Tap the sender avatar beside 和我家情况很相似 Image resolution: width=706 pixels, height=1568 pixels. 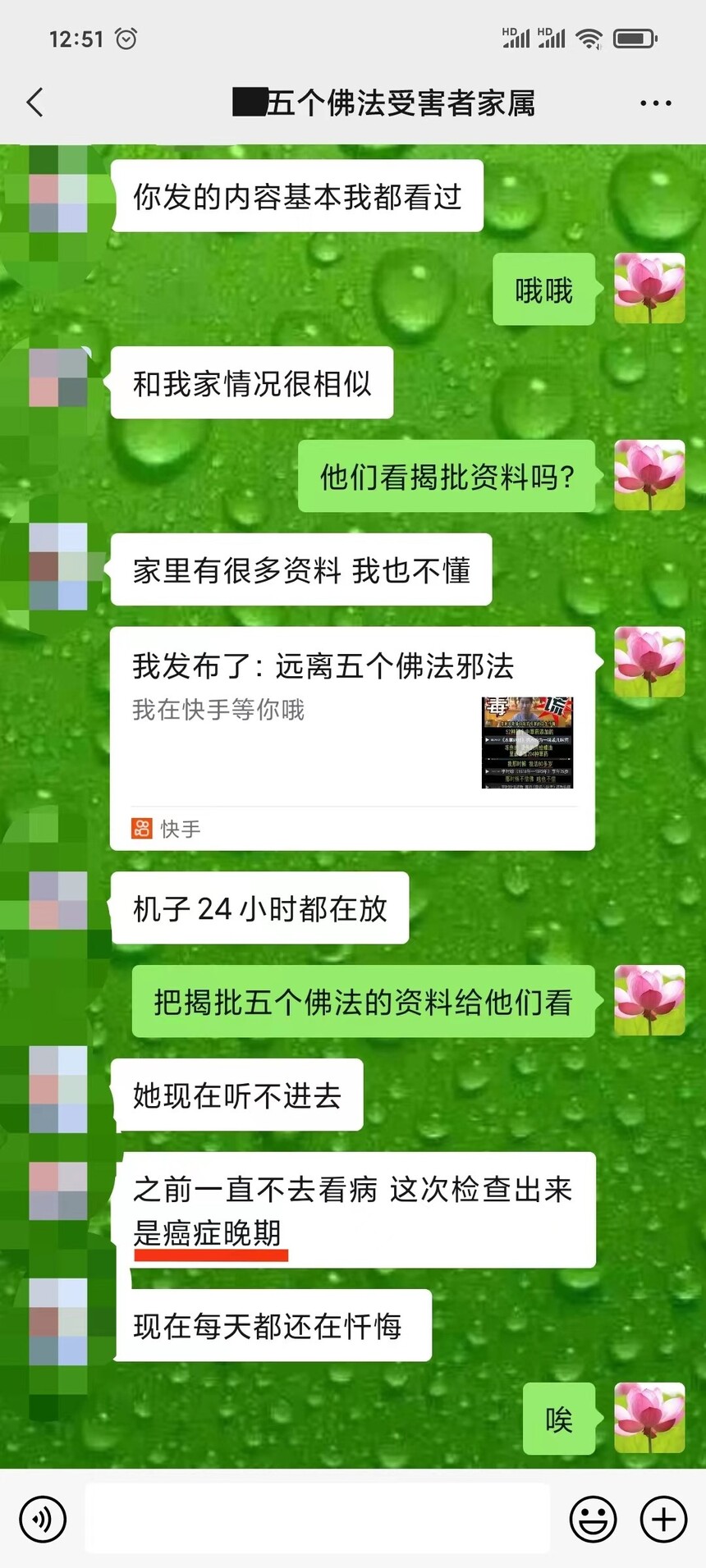coord(58,377)
